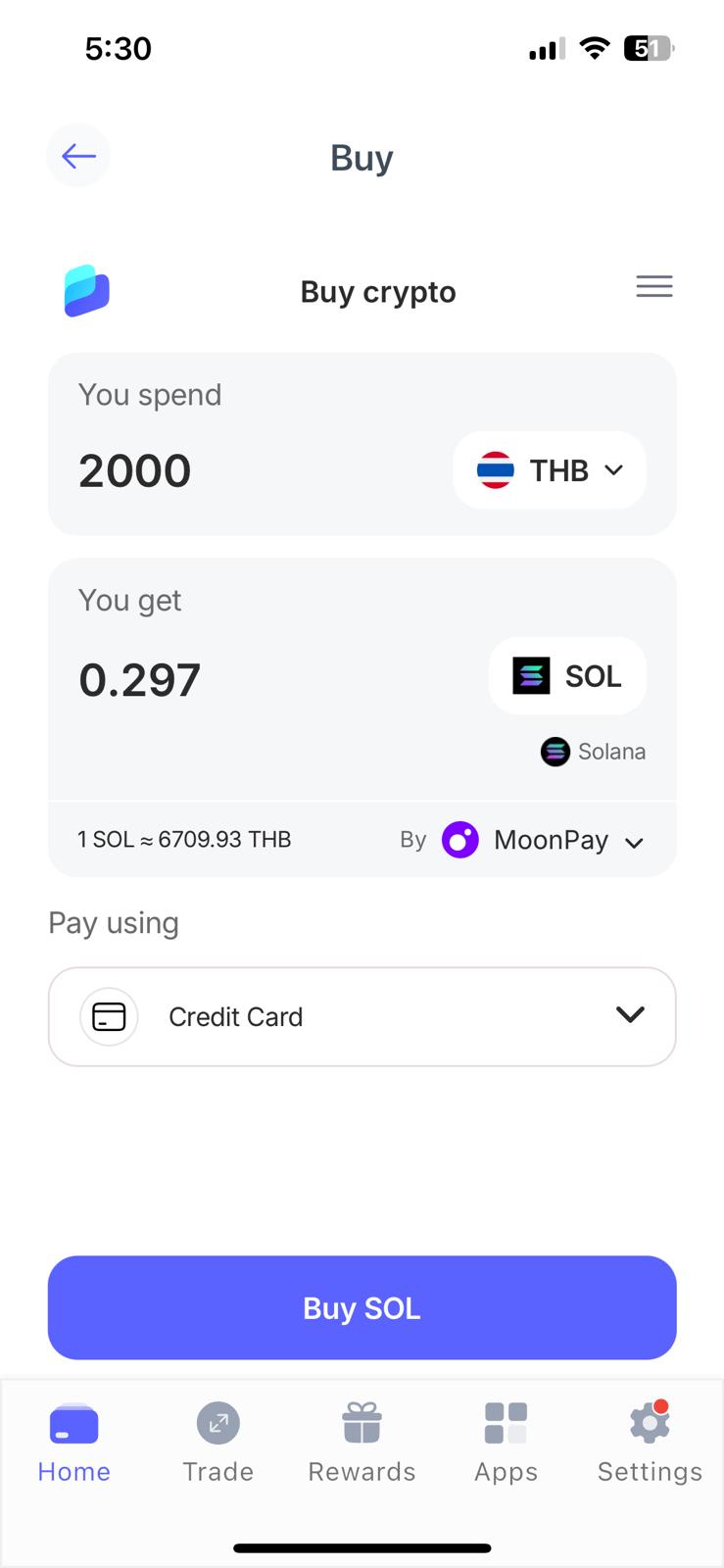Open the hamburger menu in Buy crypto header
724x1568 pixels.
pos(653,286)
